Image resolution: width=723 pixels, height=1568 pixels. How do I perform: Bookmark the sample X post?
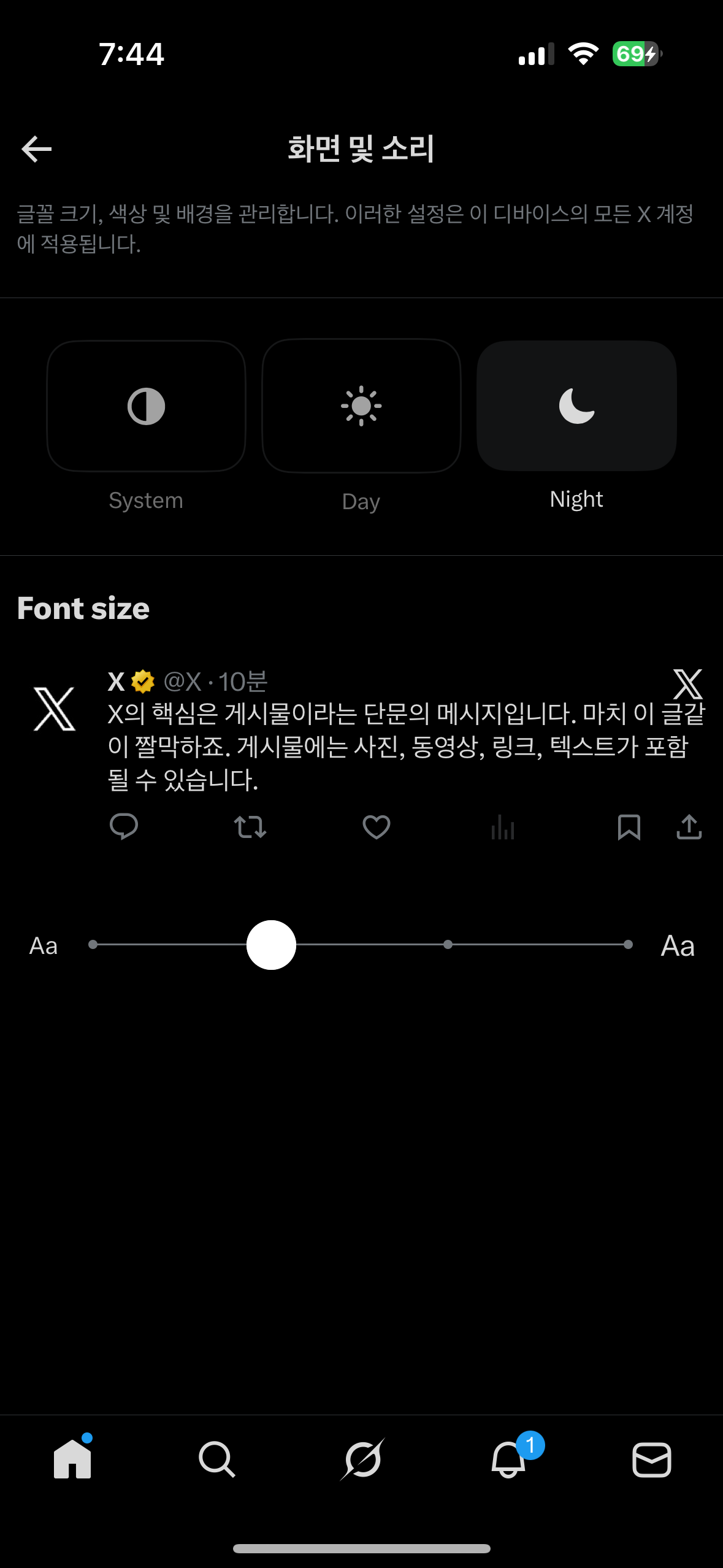pos(629,828)
